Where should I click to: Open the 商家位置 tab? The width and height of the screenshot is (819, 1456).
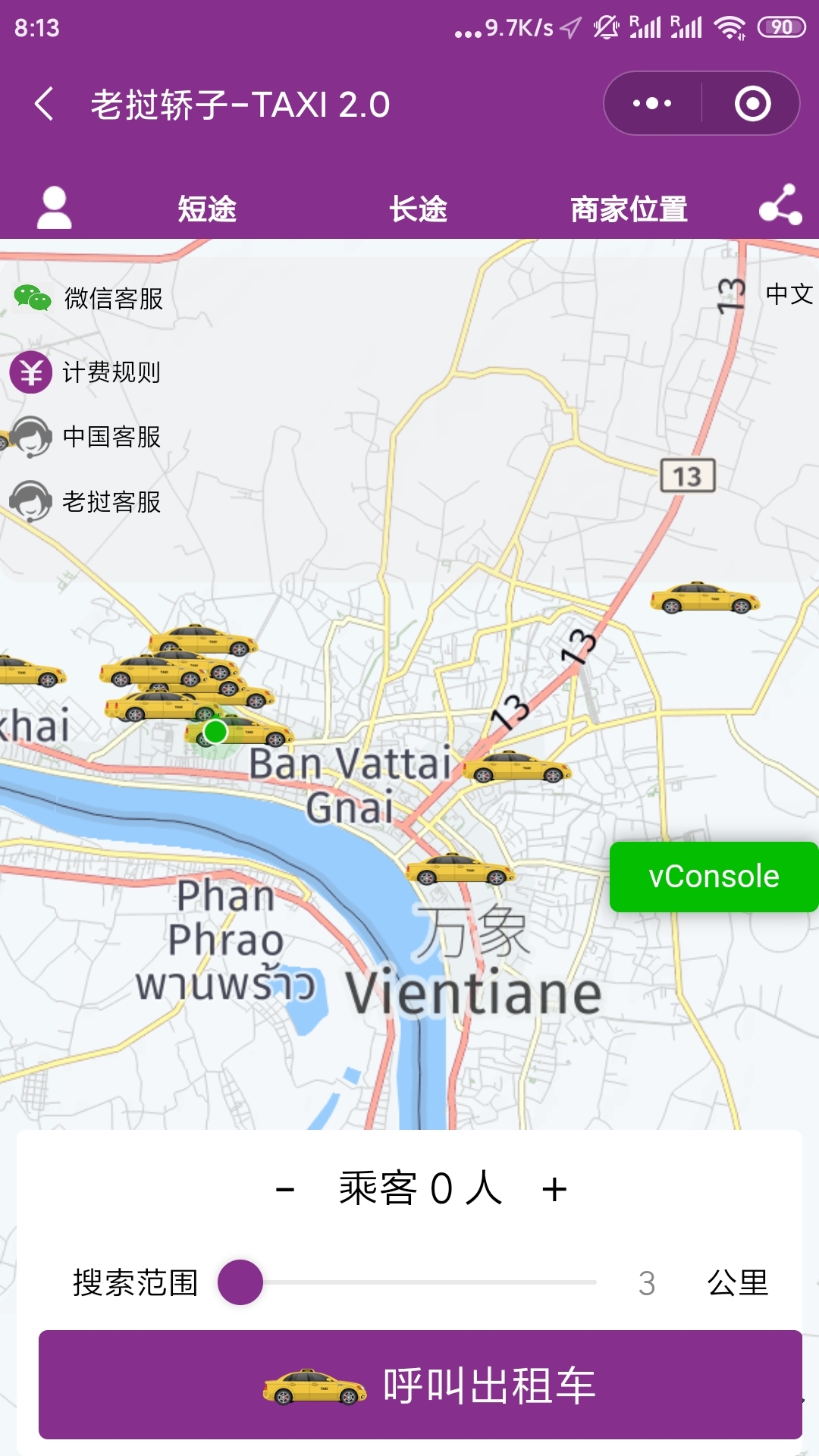tap(629, 209)
